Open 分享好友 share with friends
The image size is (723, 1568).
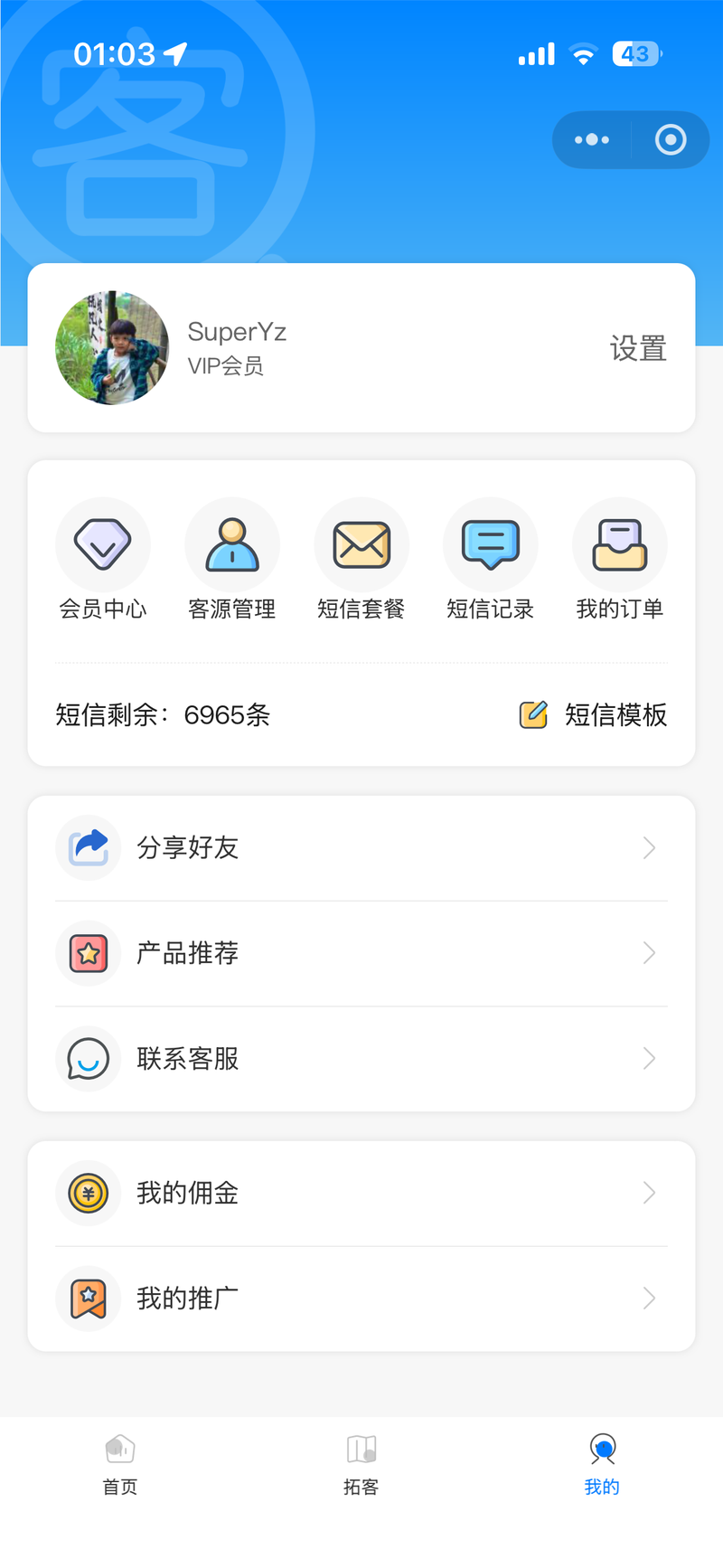[x=361, y=848]
